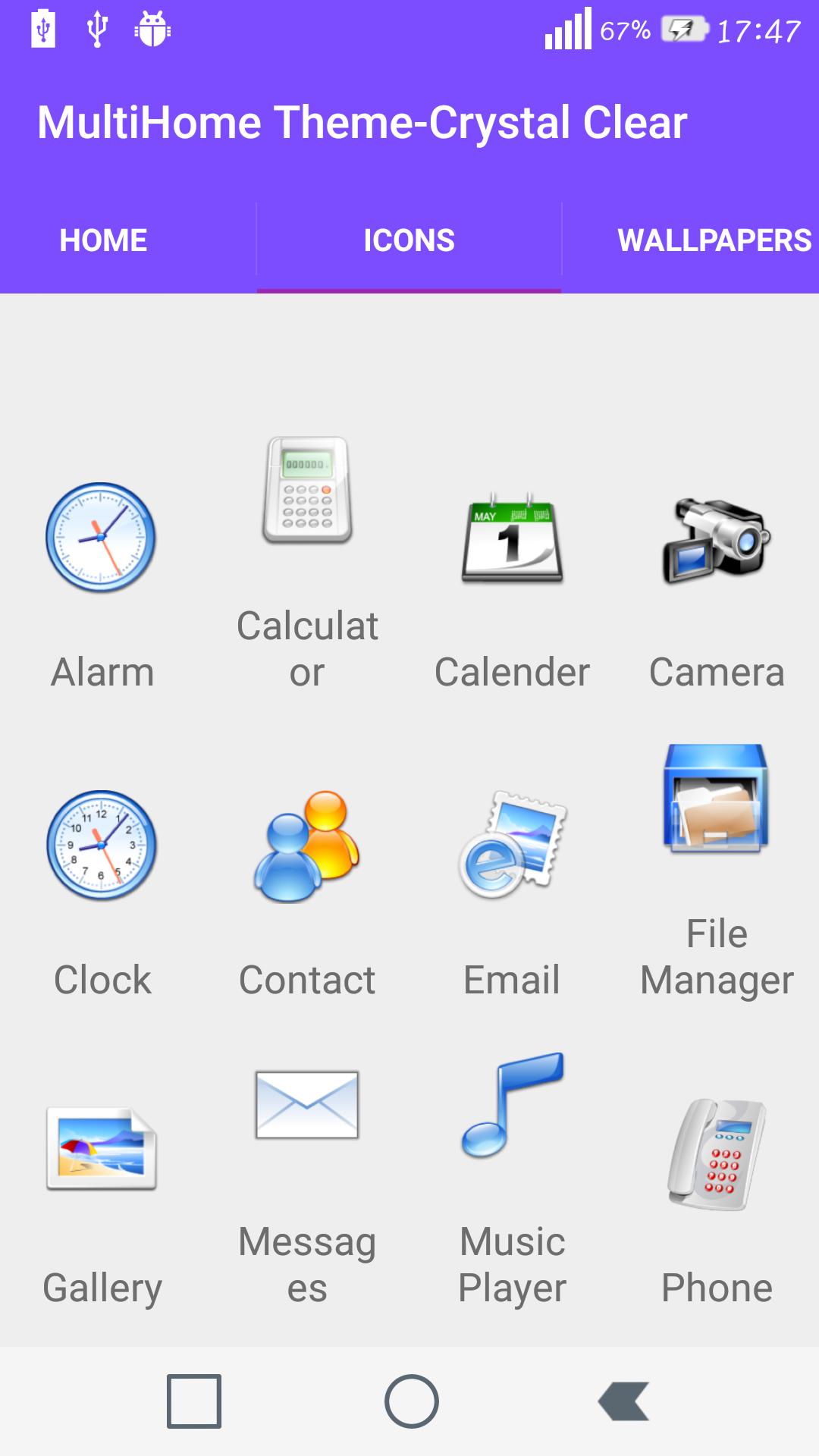Show recent apps
The image size is (819, 1456).
tap(194, 1401)
